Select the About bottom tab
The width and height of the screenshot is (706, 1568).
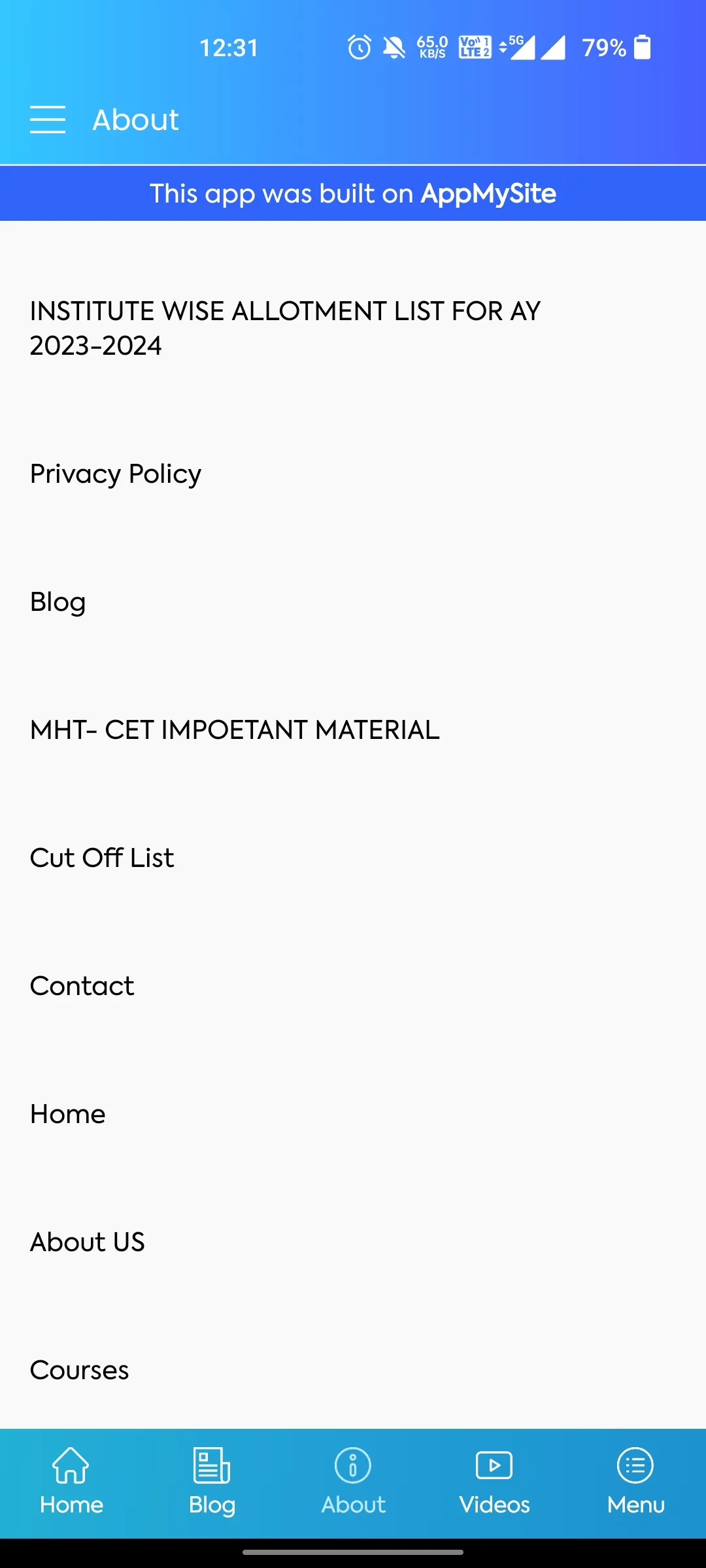point(353,1482)
